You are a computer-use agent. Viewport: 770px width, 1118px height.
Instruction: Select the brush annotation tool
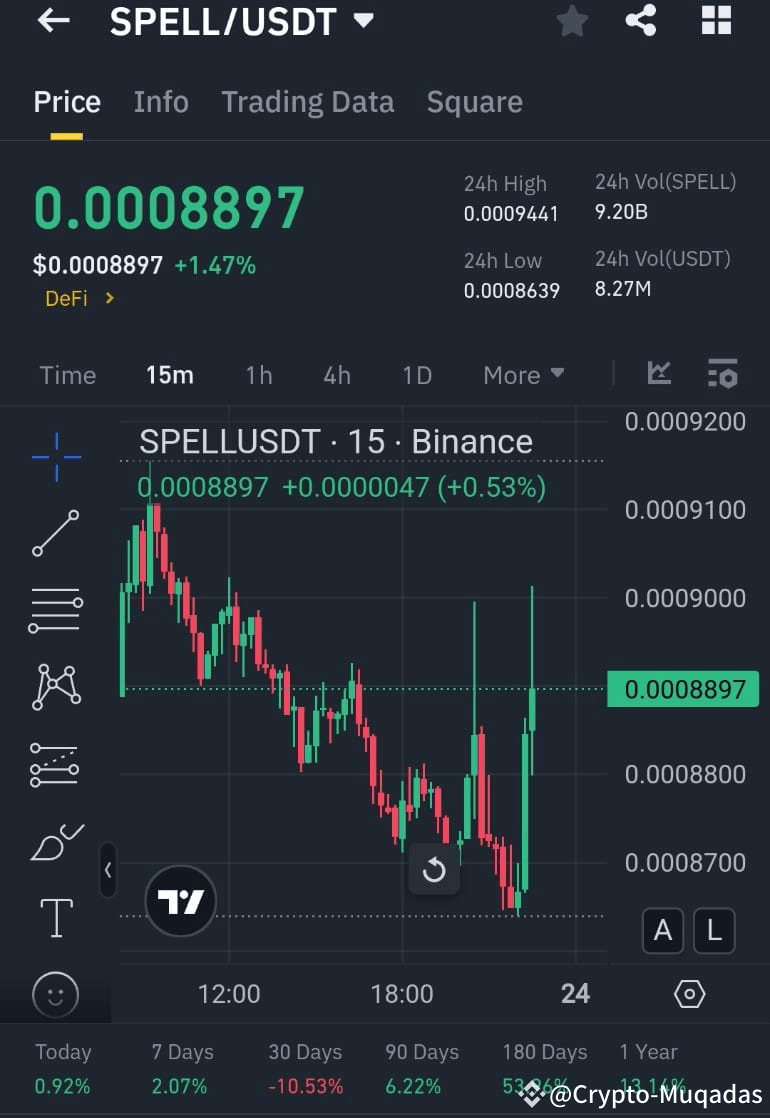coord(55,840)
